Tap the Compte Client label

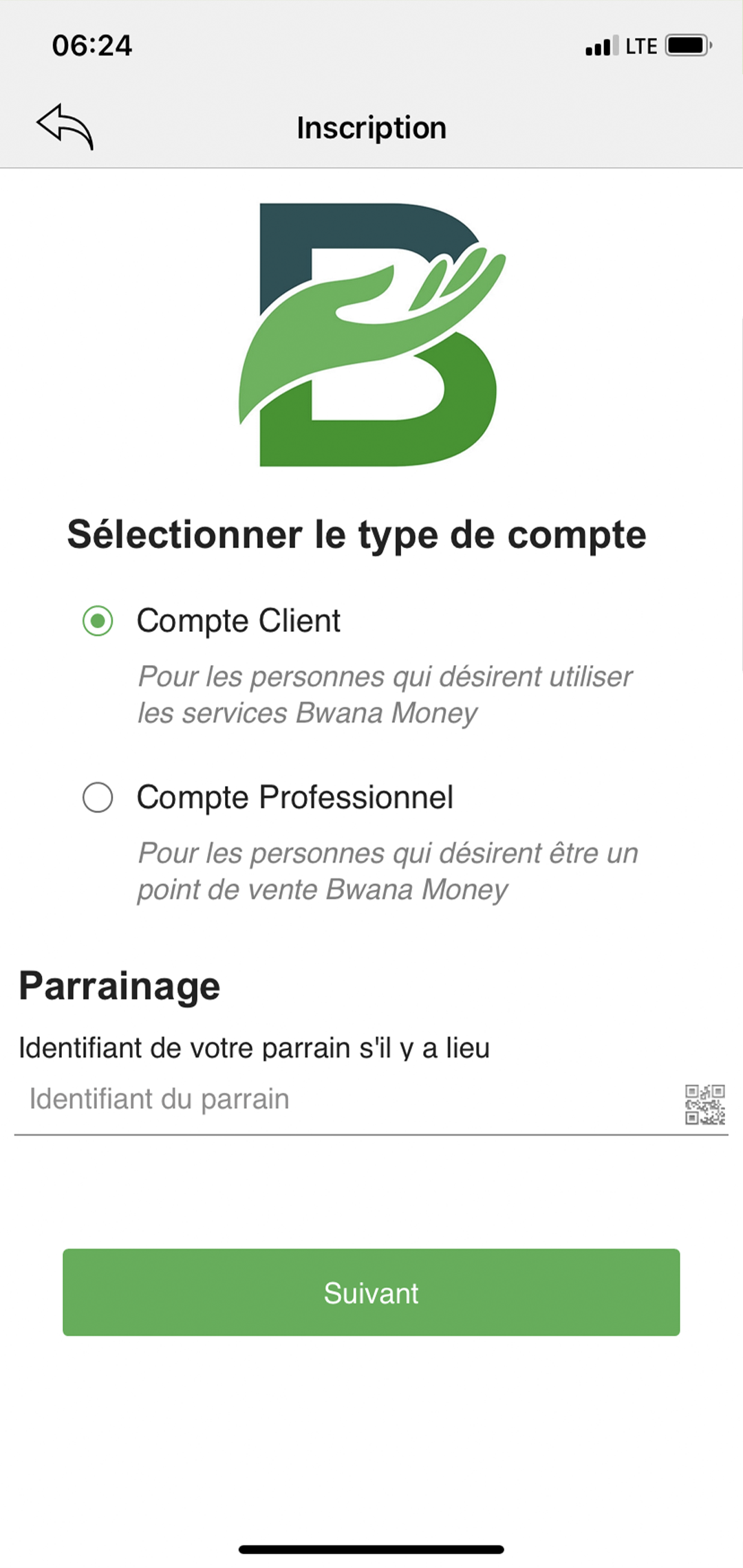[x=239, y=620]
